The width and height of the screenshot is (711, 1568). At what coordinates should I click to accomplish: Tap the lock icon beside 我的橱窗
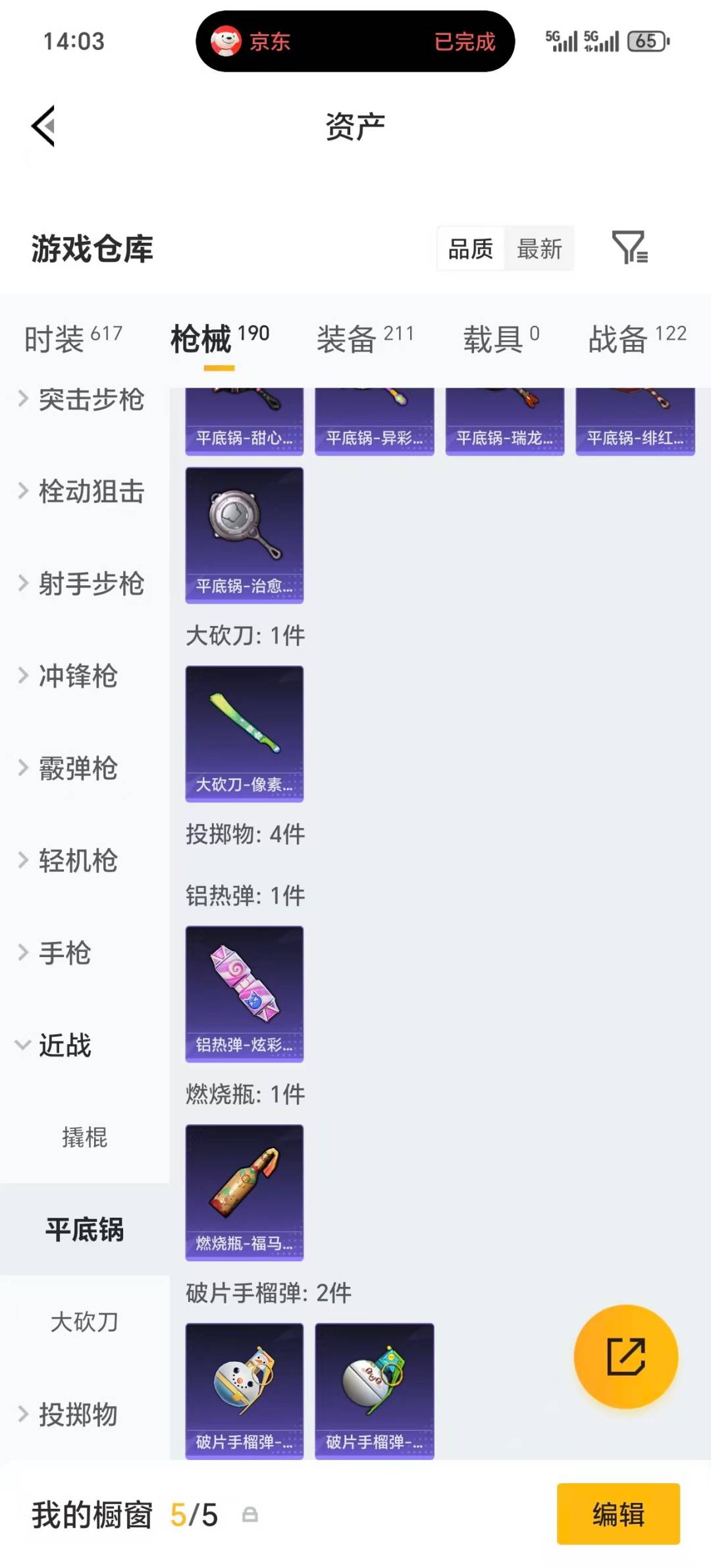pyautogui.click(x=251, y=1516)
